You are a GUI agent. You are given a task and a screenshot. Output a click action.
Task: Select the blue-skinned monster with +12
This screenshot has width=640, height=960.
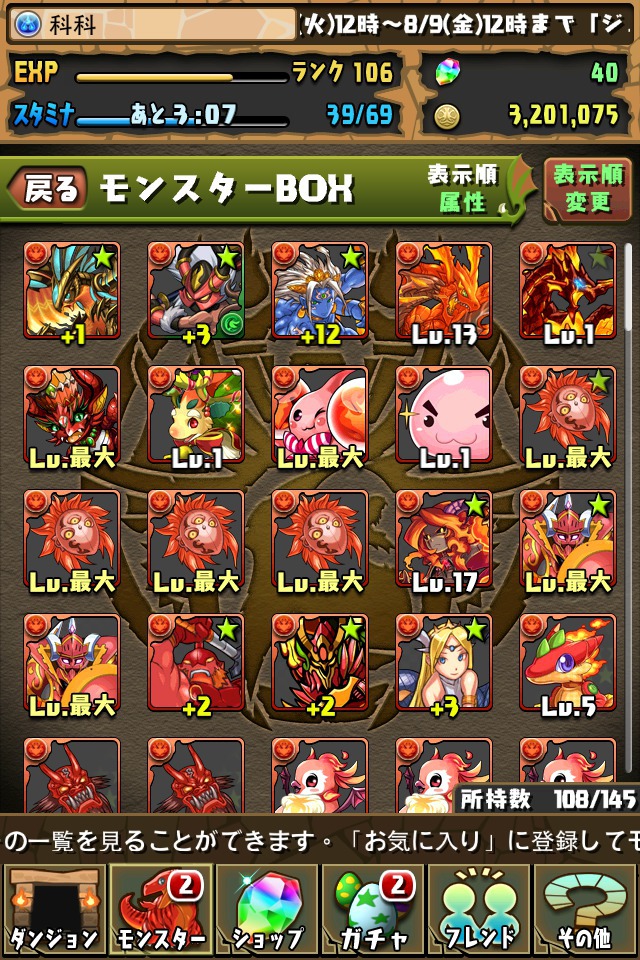(320, 290)
